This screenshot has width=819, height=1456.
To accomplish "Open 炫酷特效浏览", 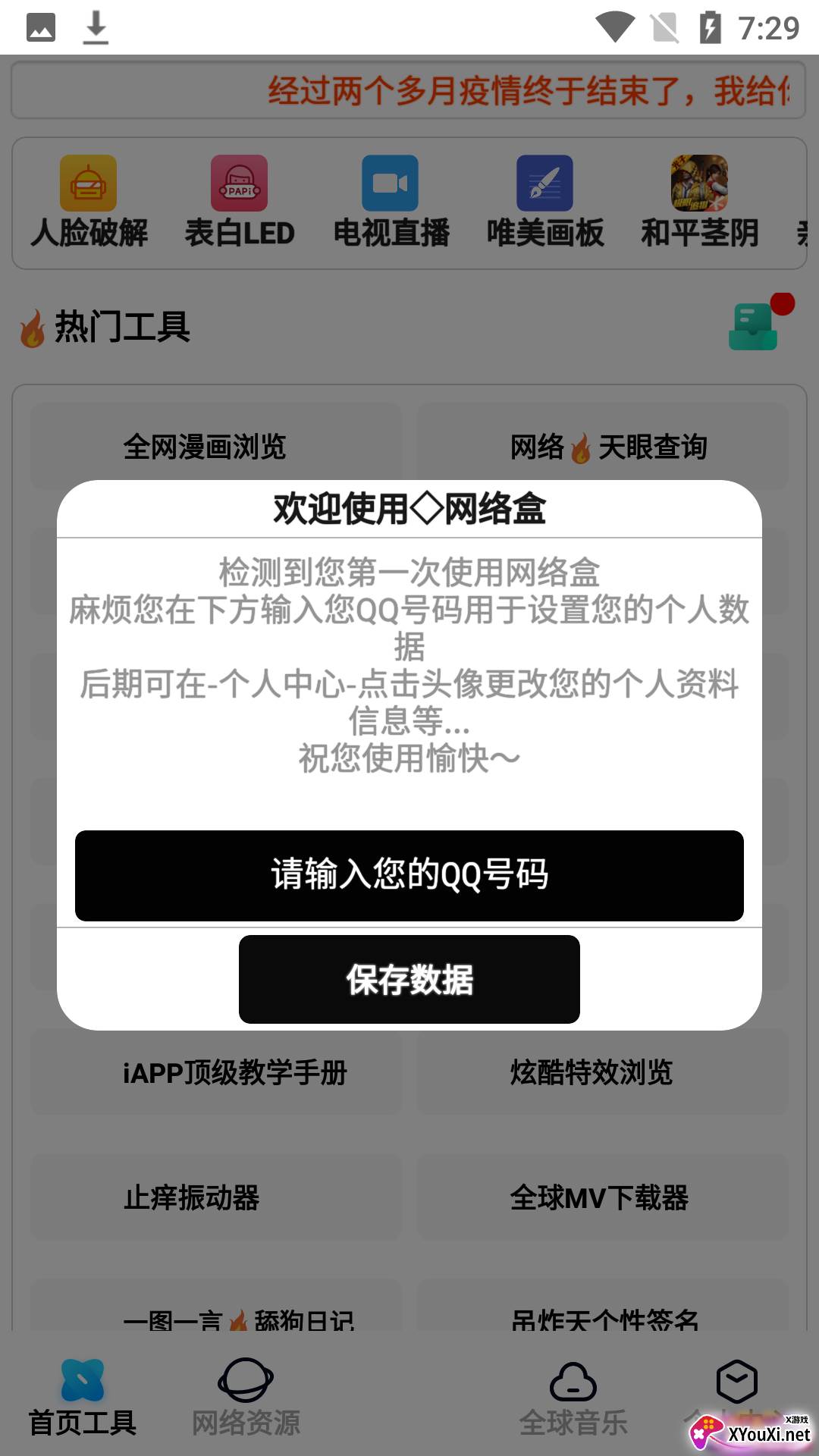I will [603, 1072].
